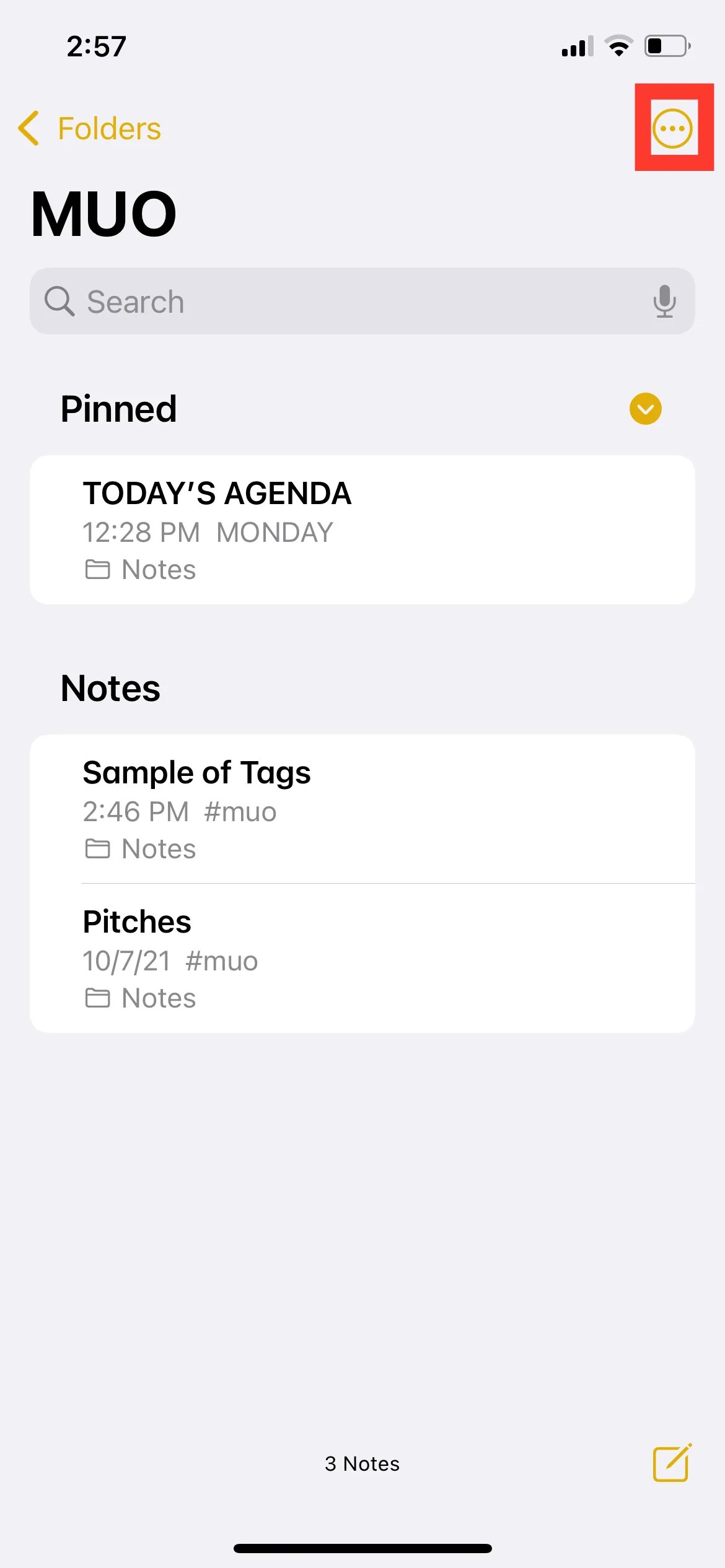Screen dimensions: 725x1568
Task: Compose a new note
Action: 671,1463
